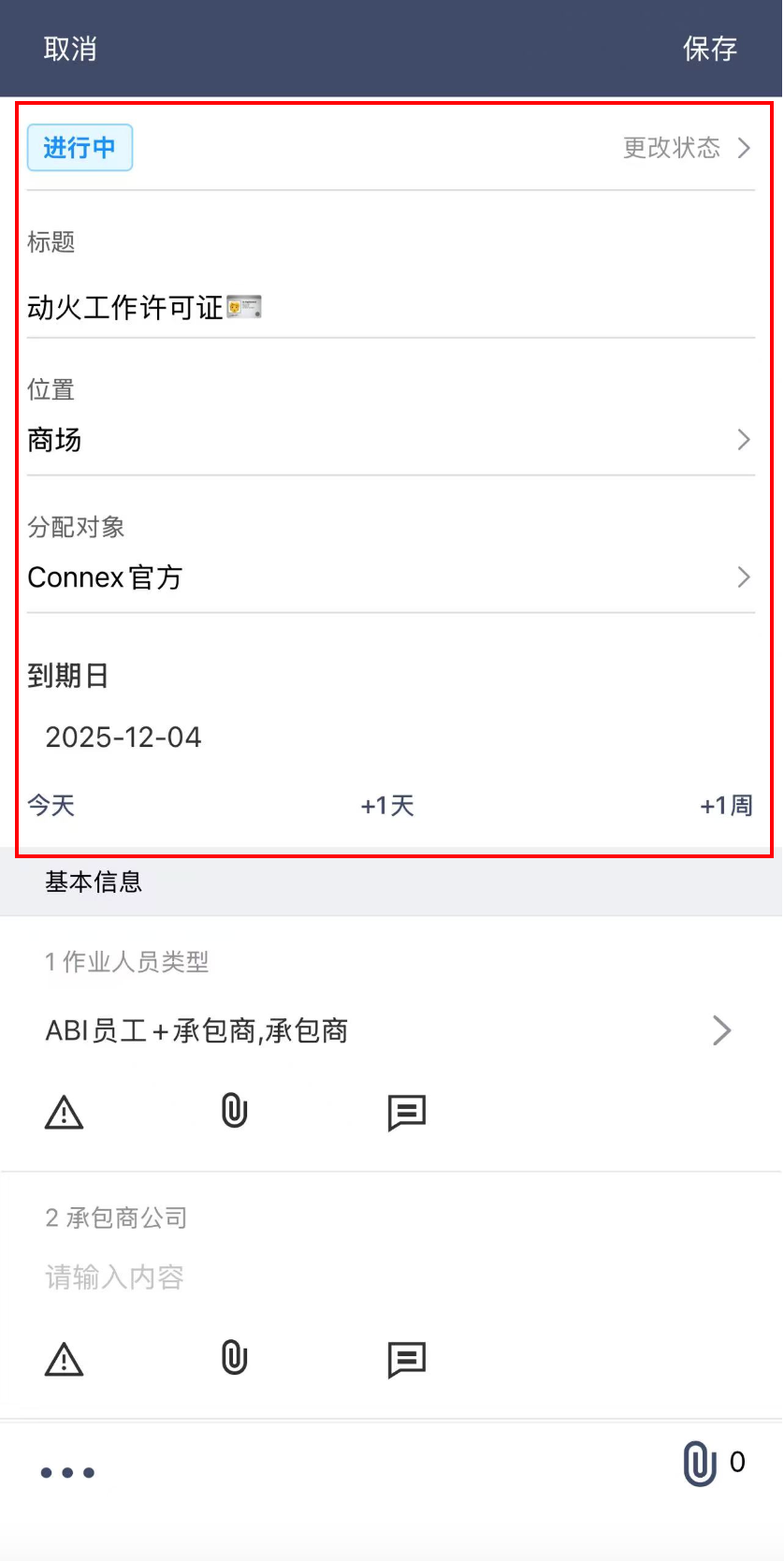This screenshot has width=784, height=1561.
Task: Open the three-dot more menu
Action: pos(67,1472)
